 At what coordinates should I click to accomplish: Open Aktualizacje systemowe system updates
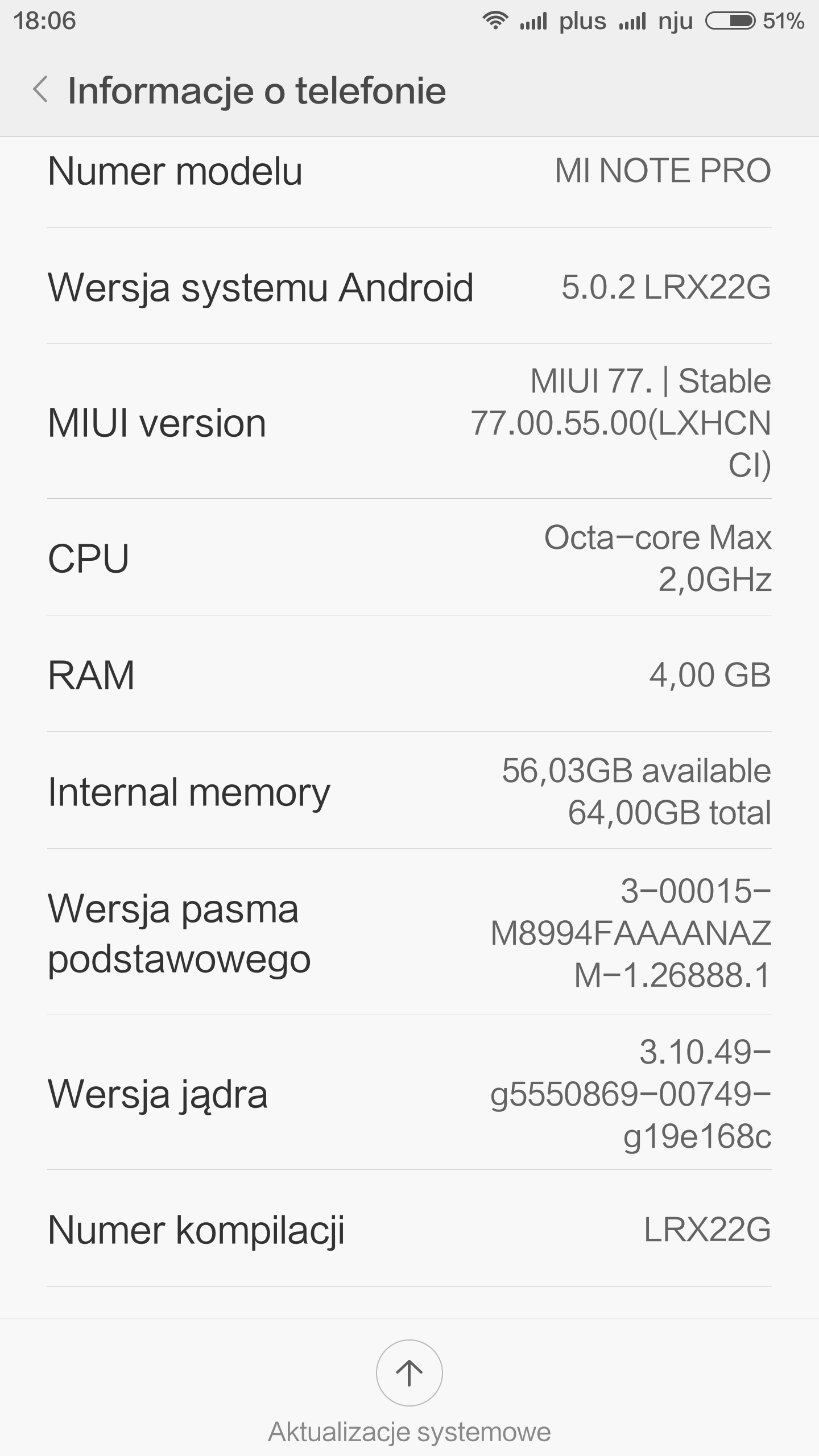coord(409,1374)
